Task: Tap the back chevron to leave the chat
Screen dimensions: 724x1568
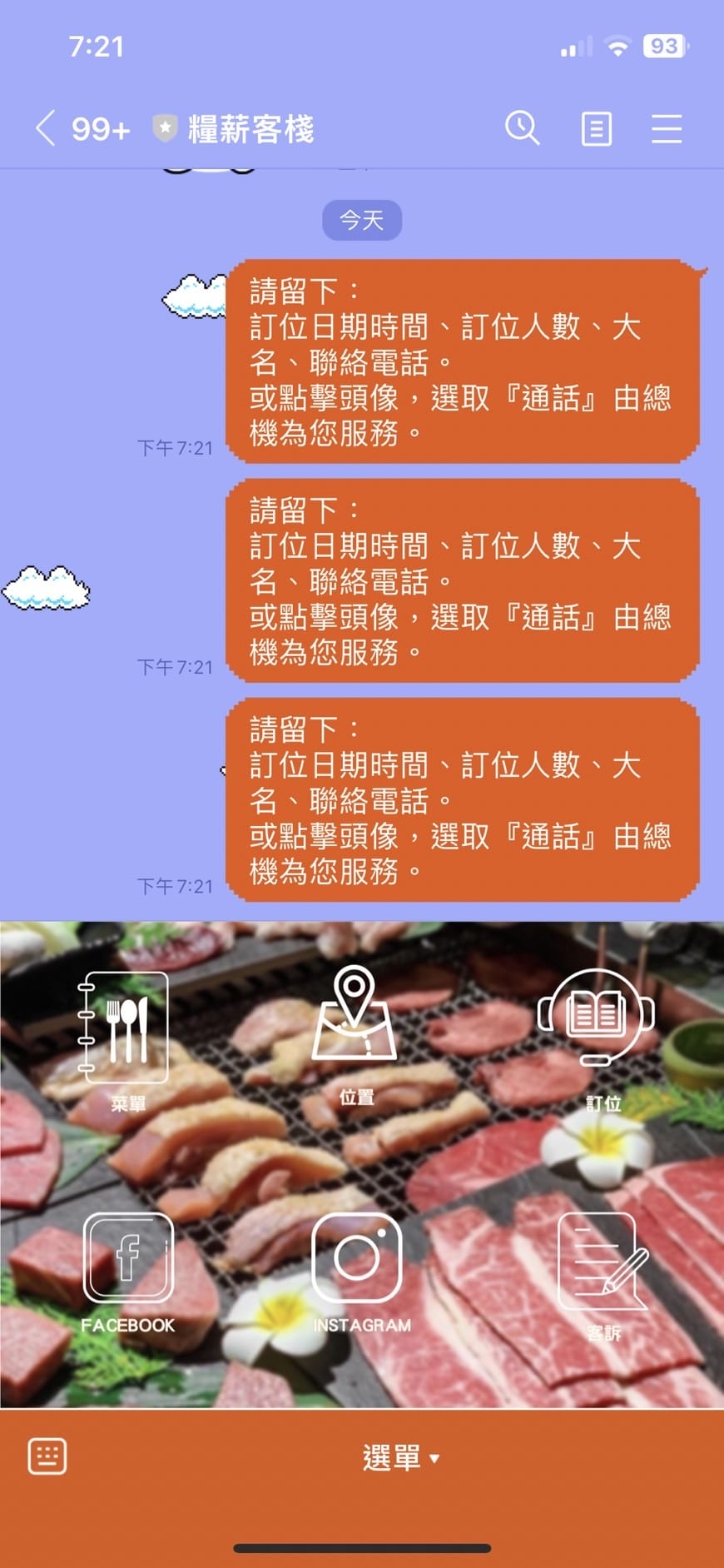Action: (44, 126)
